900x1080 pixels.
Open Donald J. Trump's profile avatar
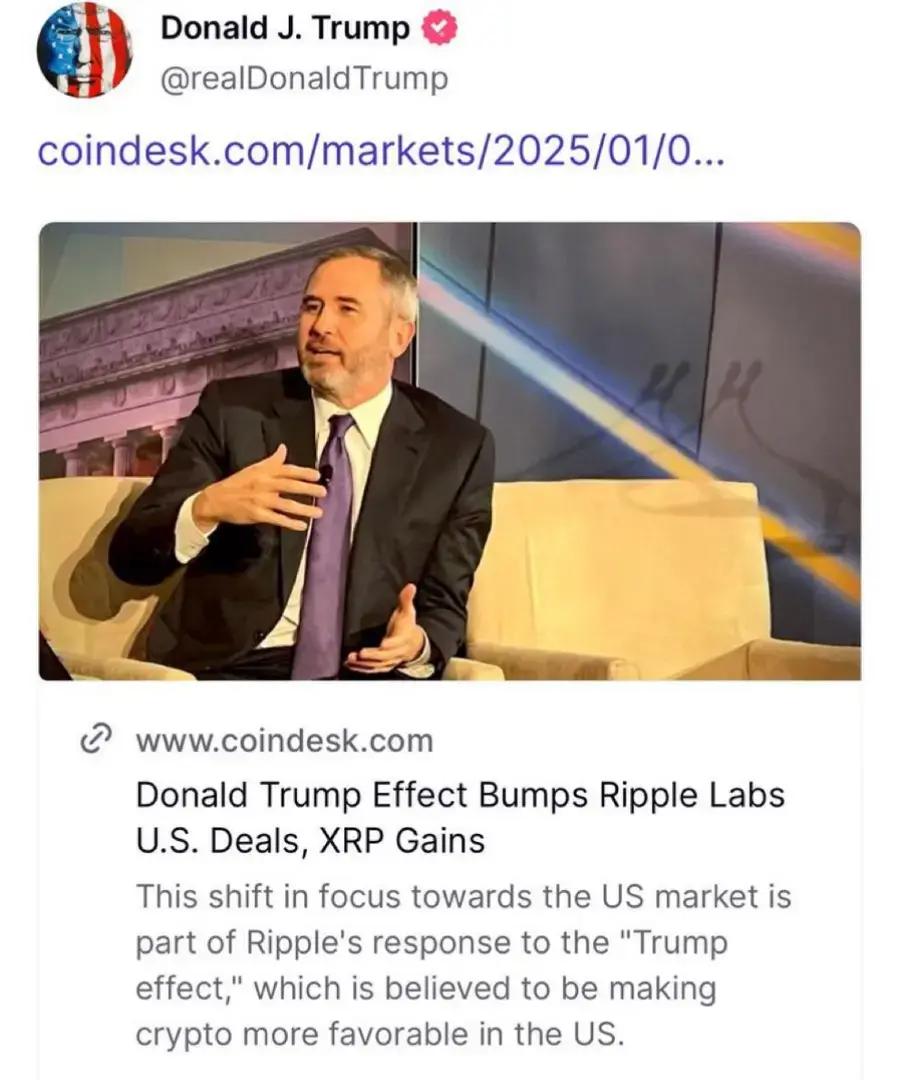pyautogui.click(x=84, y=50)
